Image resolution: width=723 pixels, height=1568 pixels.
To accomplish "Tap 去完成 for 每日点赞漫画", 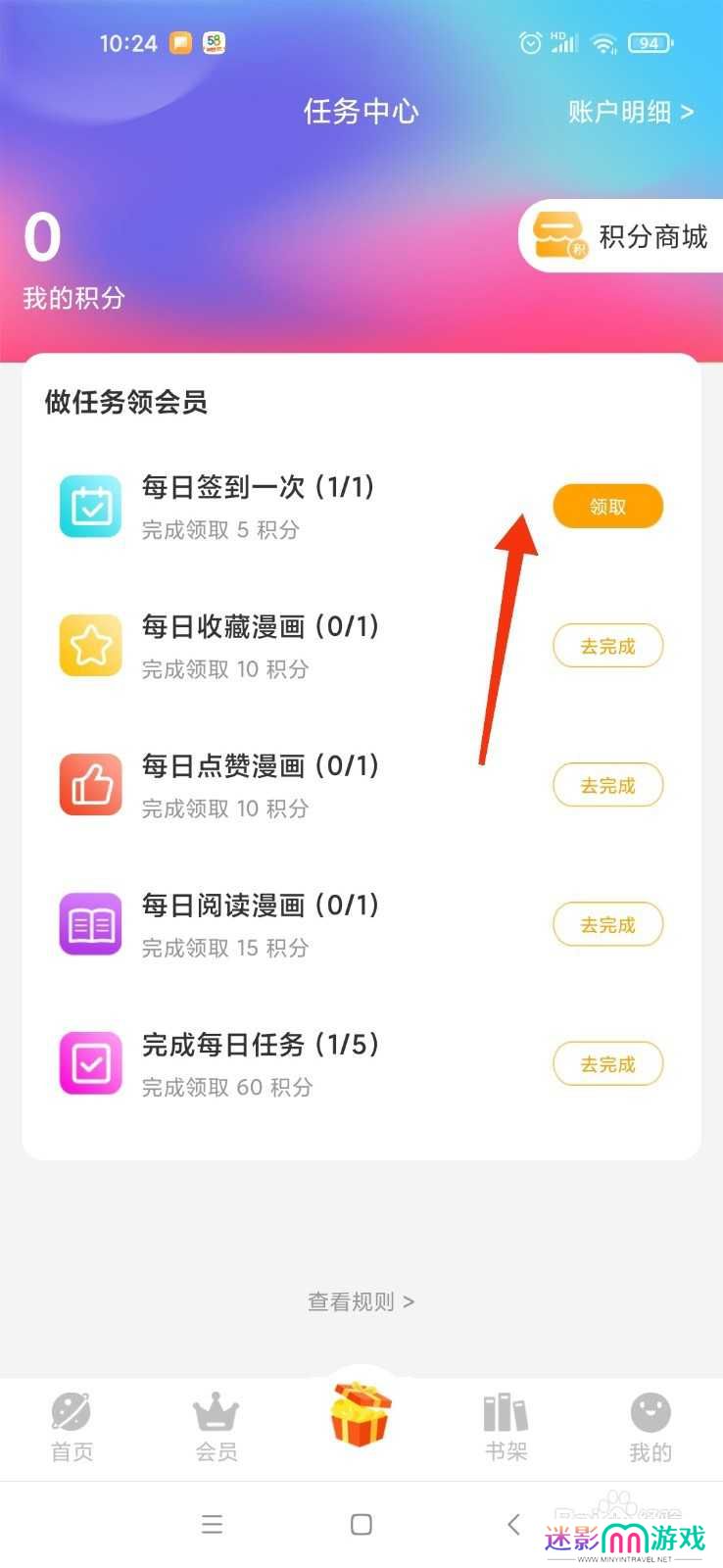I will point(607,785).
